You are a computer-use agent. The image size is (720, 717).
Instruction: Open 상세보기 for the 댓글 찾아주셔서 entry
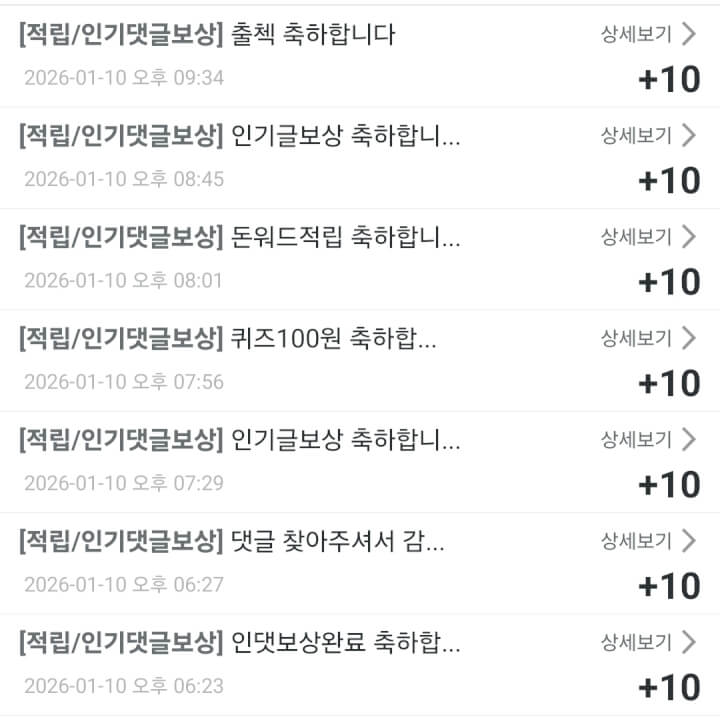pos(647,541)
